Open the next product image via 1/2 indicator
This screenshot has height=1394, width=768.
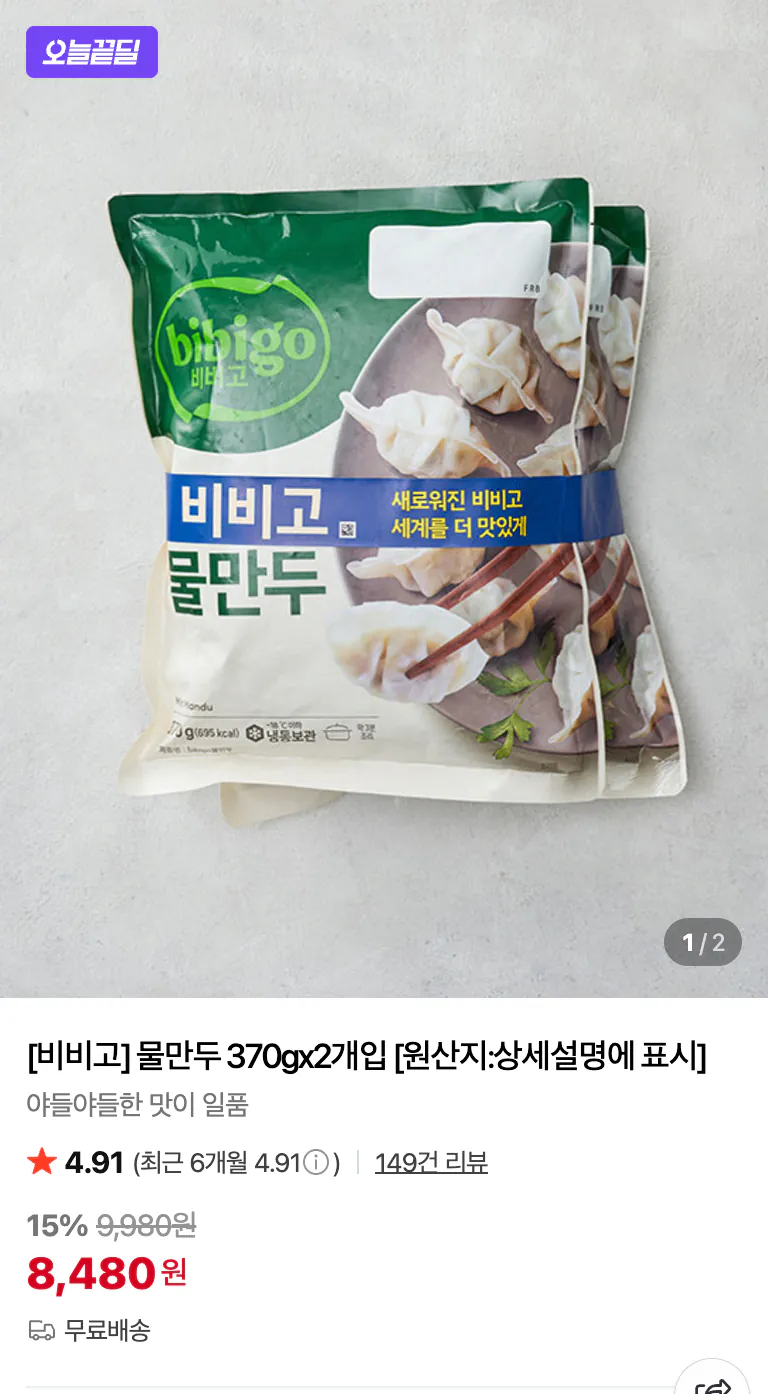(x=703, y=941)
